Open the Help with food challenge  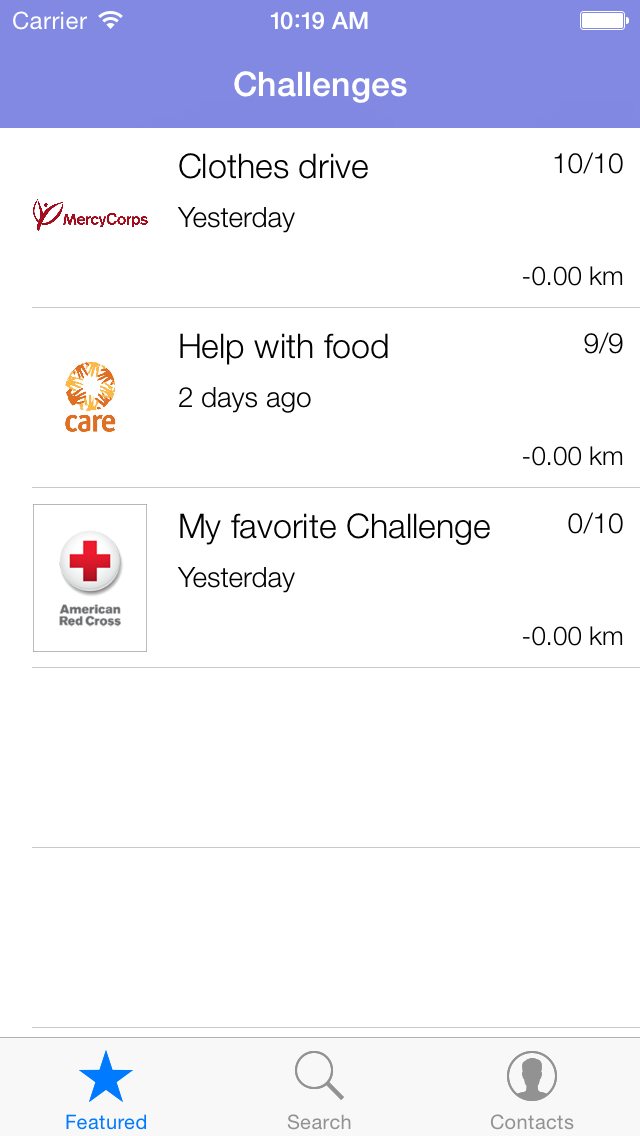pos(320,398)
